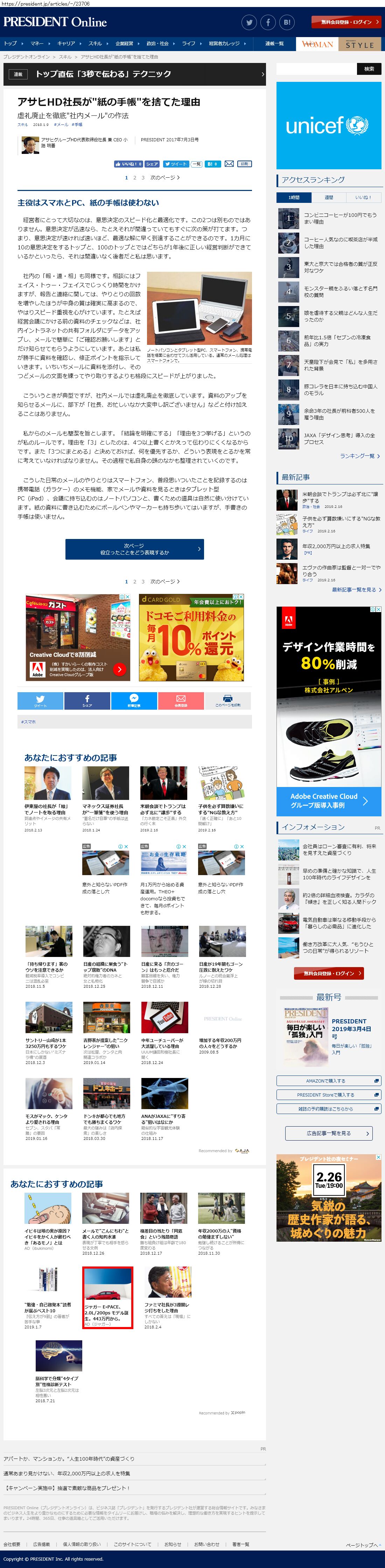Tap the 検索 search button
385x1568 pixels.
point(369,69)
